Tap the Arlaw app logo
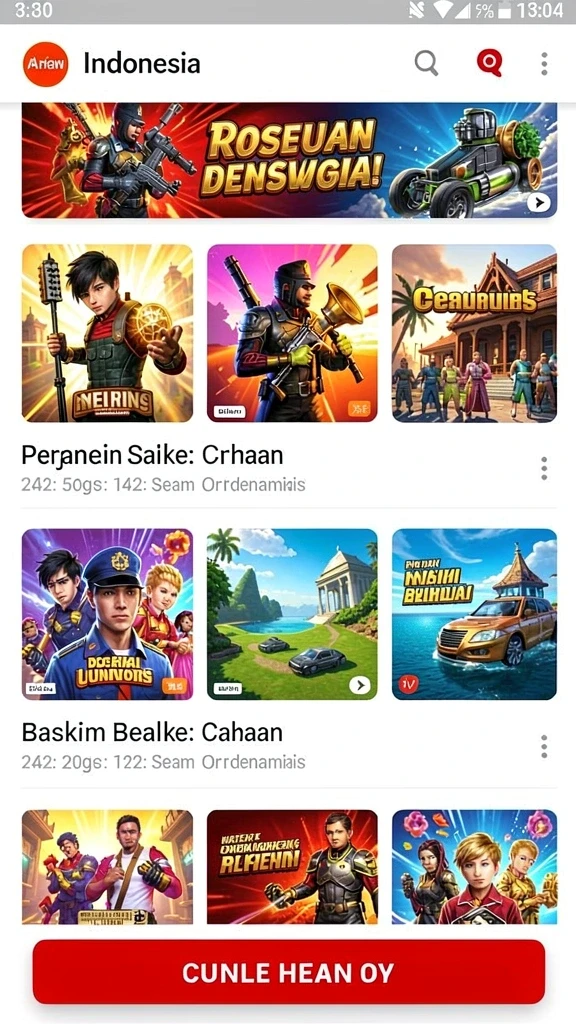 46,64
